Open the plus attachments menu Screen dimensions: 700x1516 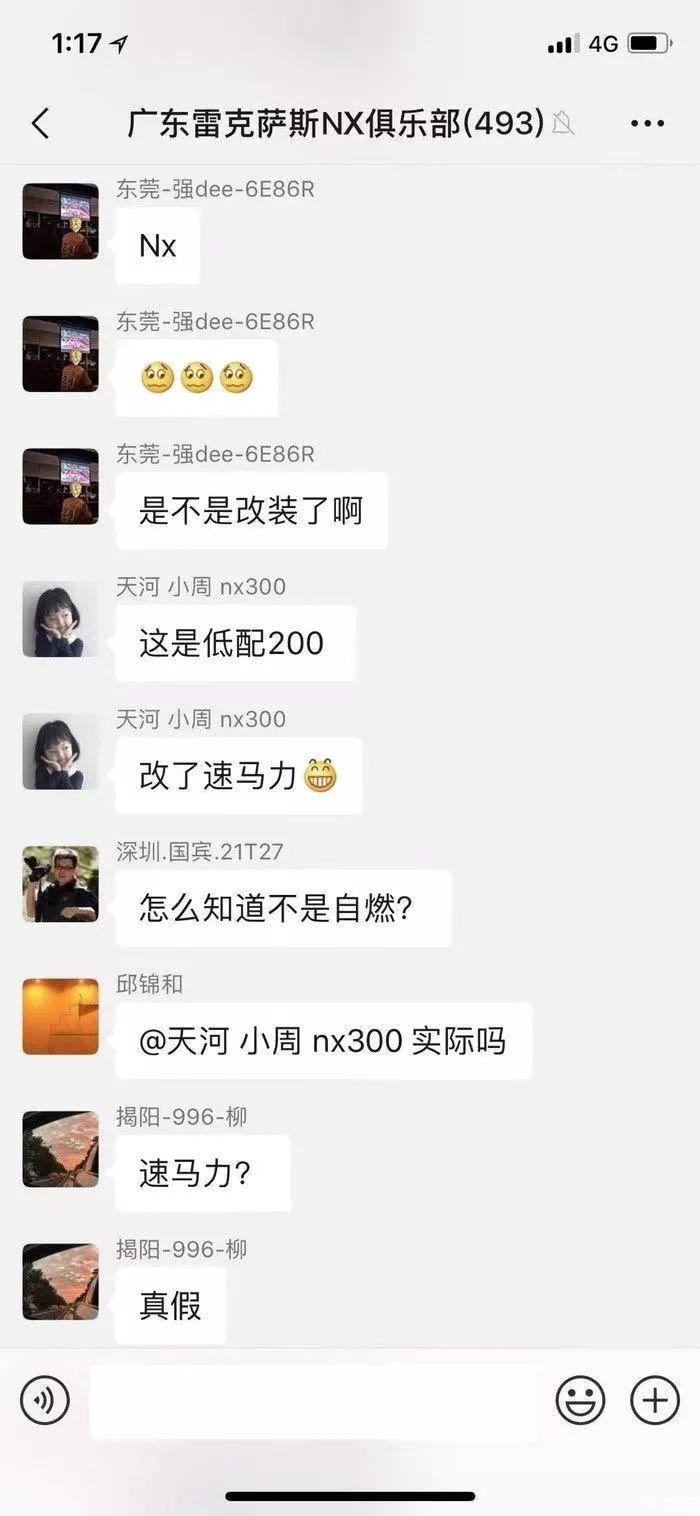(x=655, y=1399)
